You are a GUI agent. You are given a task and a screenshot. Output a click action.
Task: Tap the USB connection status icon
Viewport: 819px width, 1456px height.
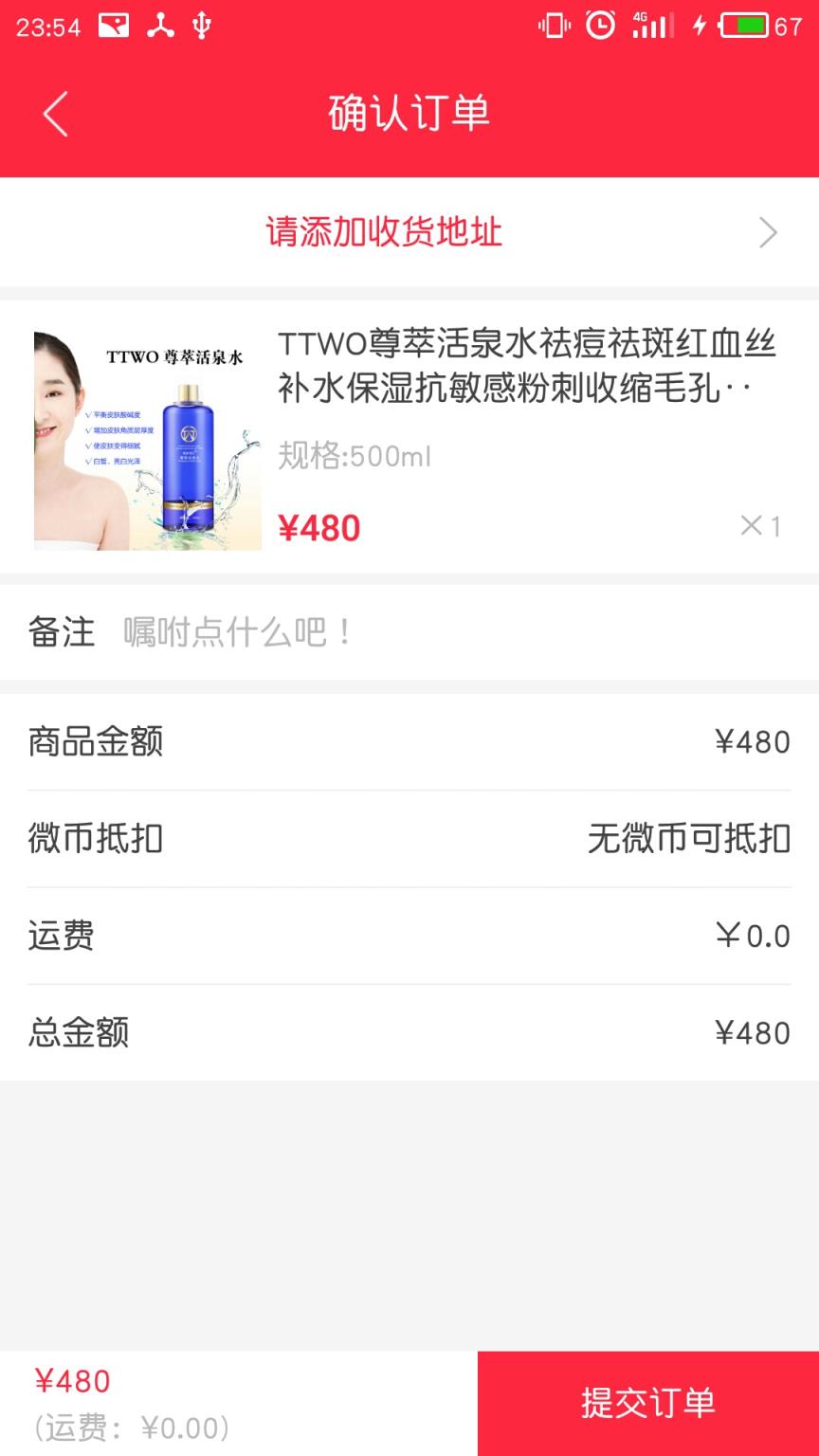coord(202,25)
